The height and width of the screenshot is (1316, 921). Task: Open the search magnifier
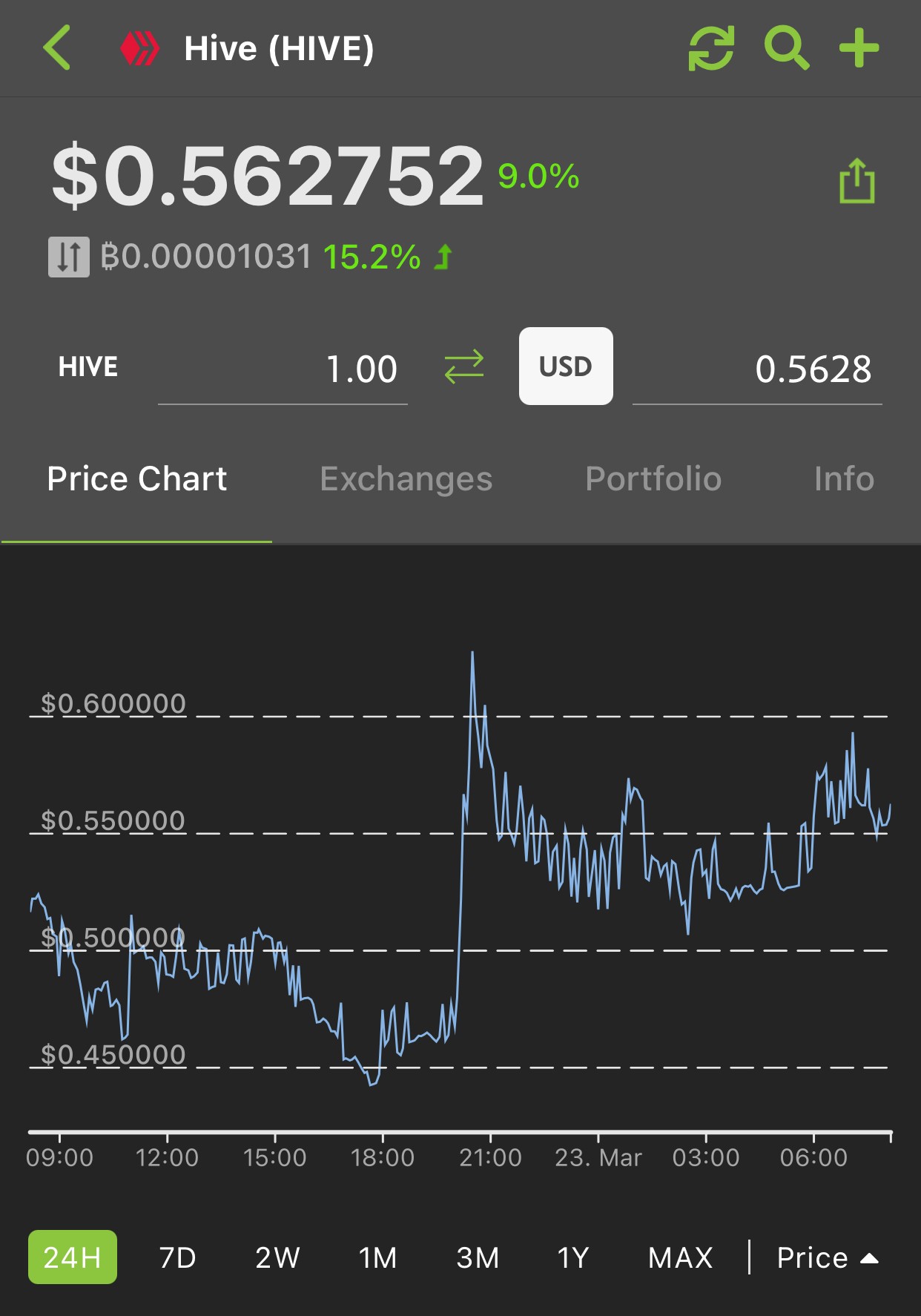coord(786,48)
